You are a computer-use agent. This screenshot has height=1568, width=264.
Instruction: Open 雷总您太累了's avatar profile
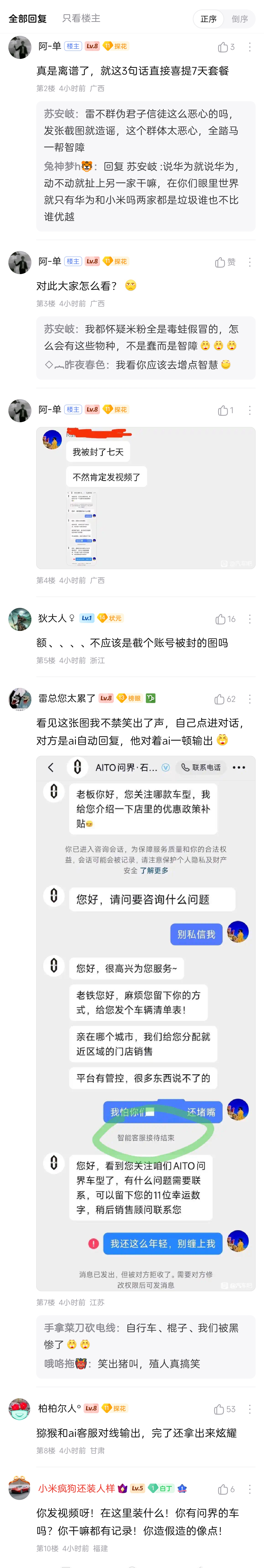19,699
